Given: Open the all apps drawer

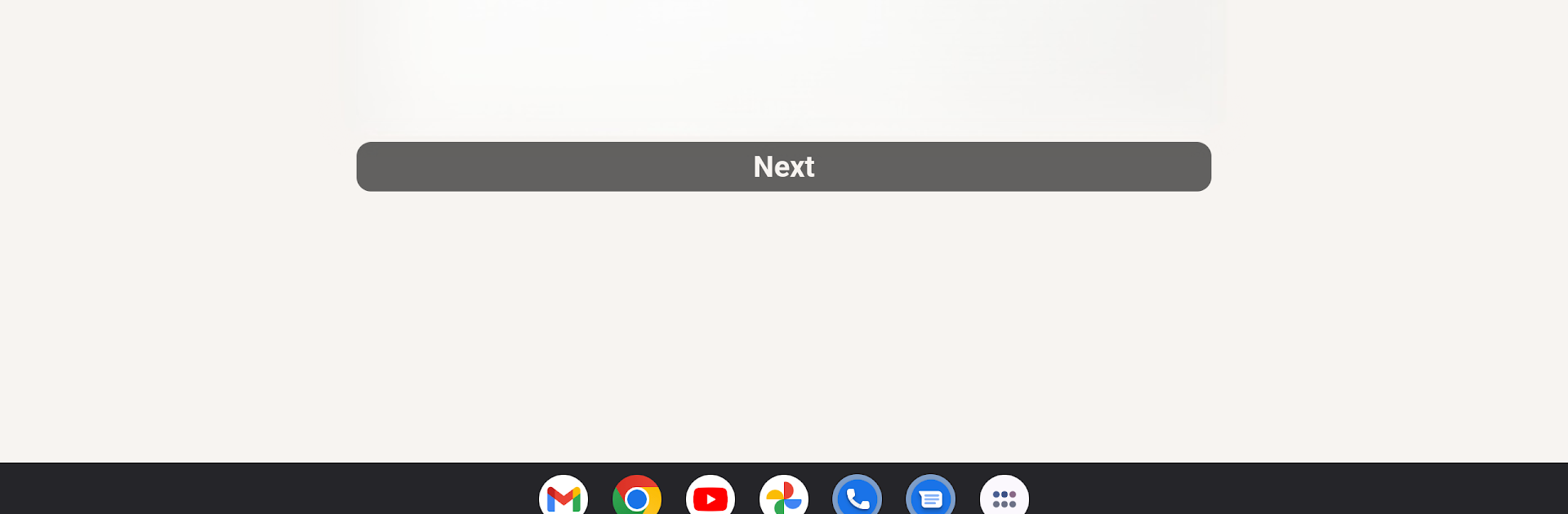Looking at the screenshot, I should click(x=1004, y=497).
